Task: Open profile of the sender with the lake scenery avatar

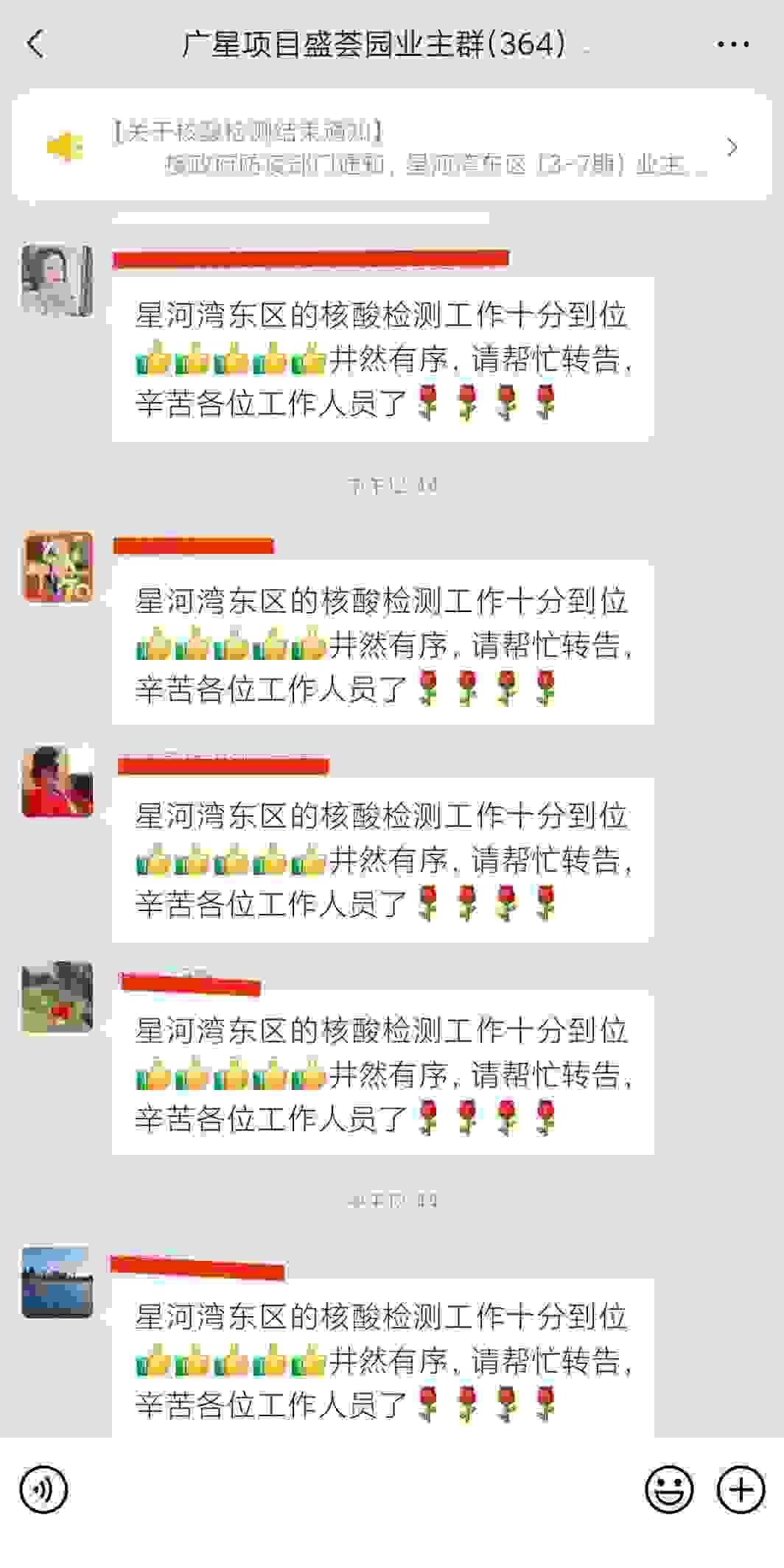Action: point(57,1283)
